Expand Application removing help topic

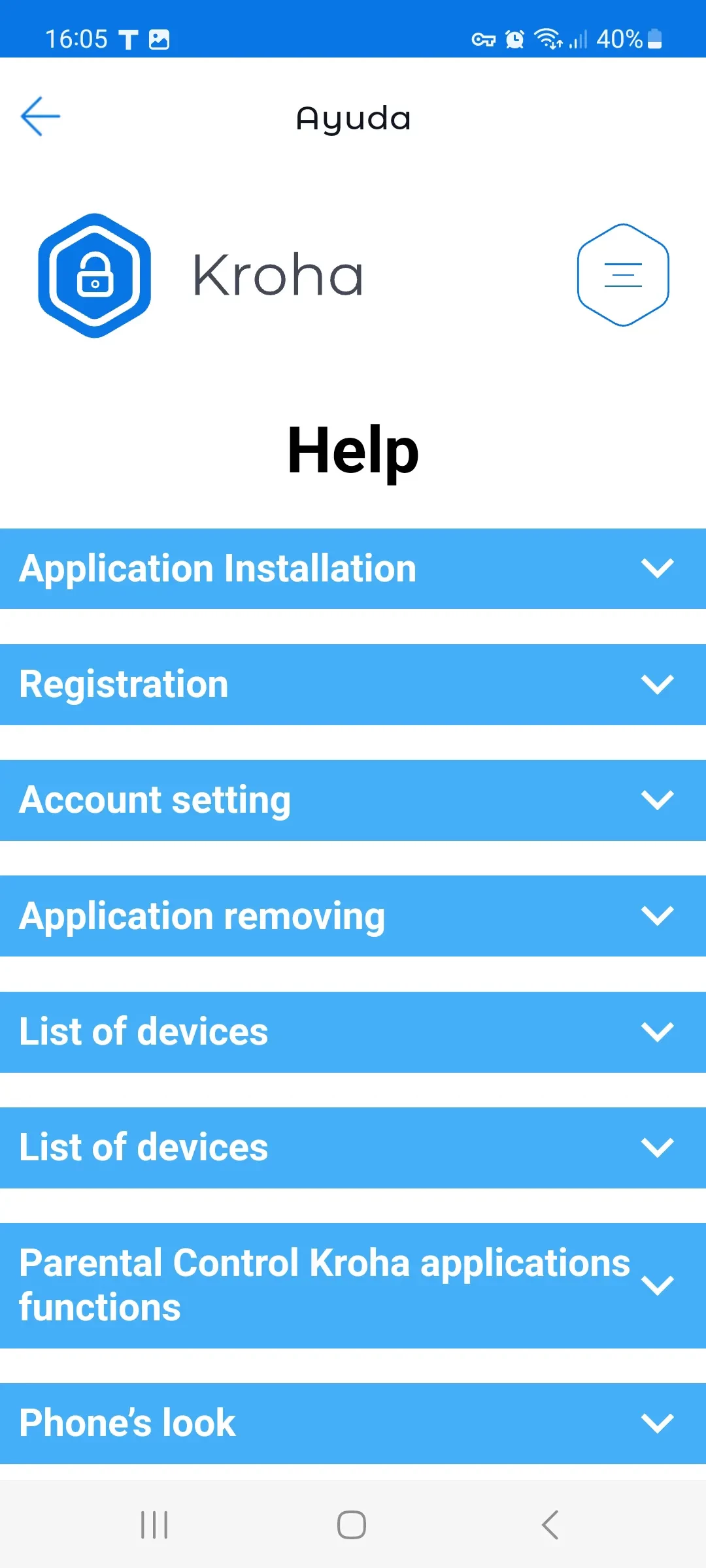(x=353, y=915)
